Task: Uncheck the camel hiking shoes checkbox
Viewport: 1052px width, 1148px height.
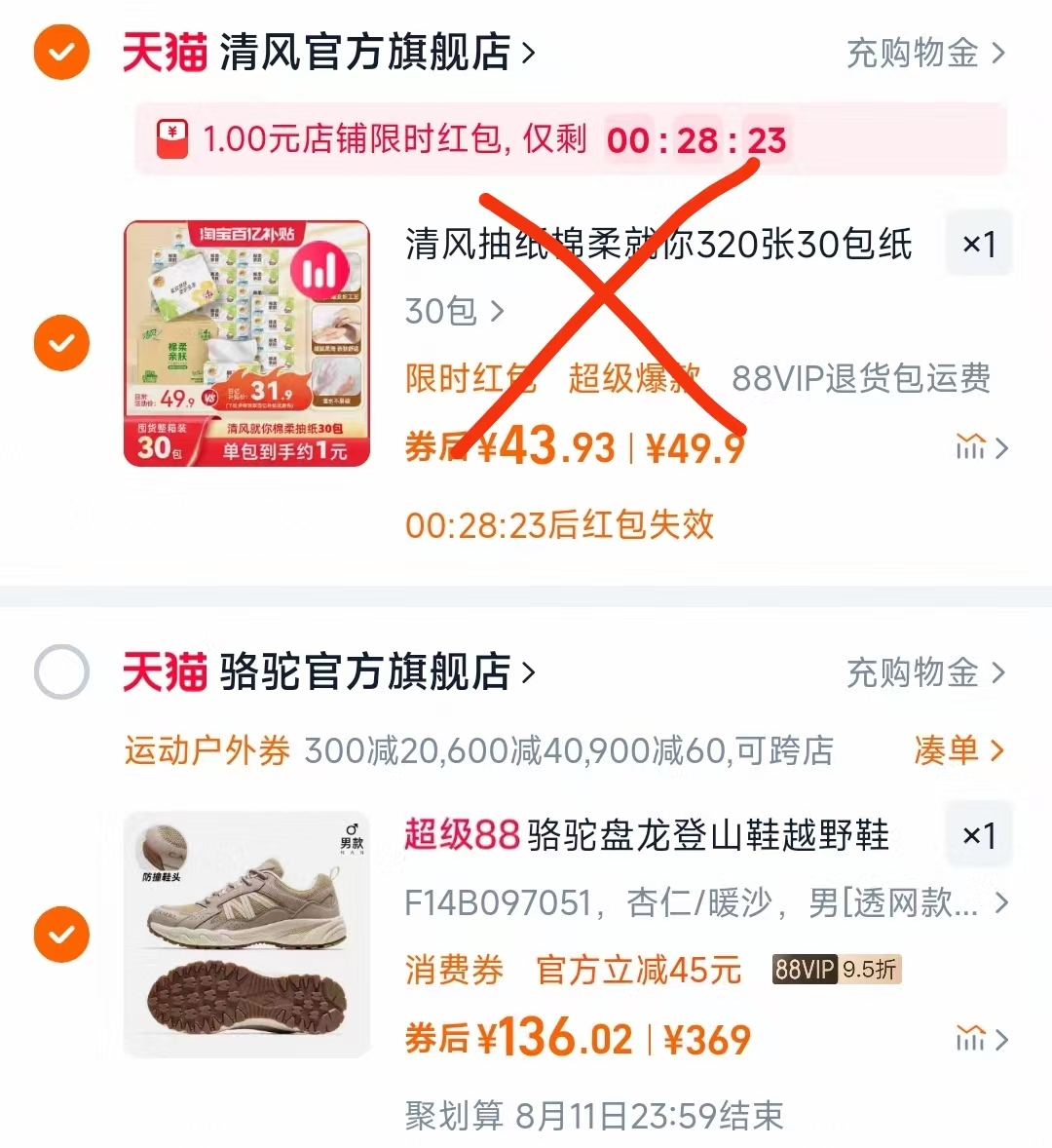Action: pos(60,934)
